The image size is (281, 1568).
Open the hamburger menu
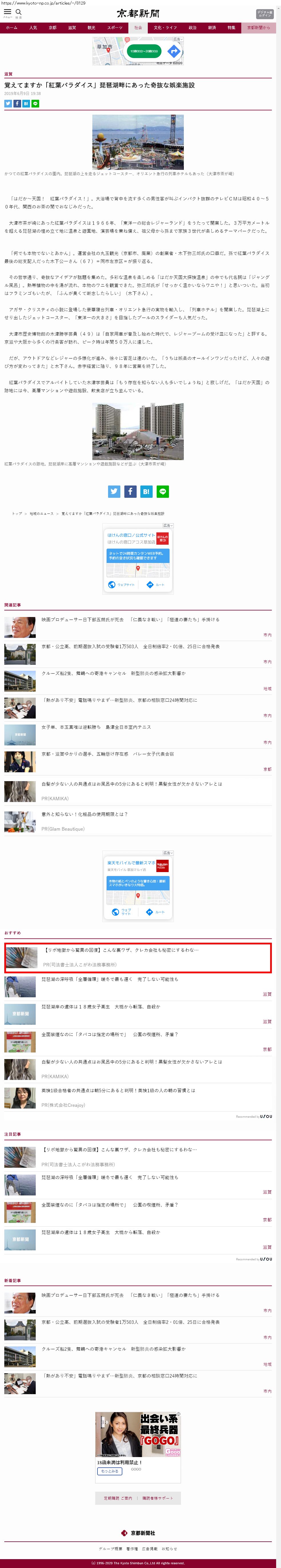coord(7,12)
